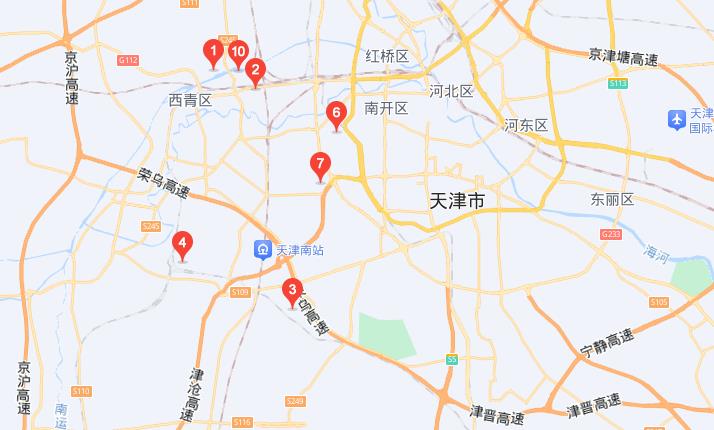Select map marker number 1
714x430 pixels.
212,51
